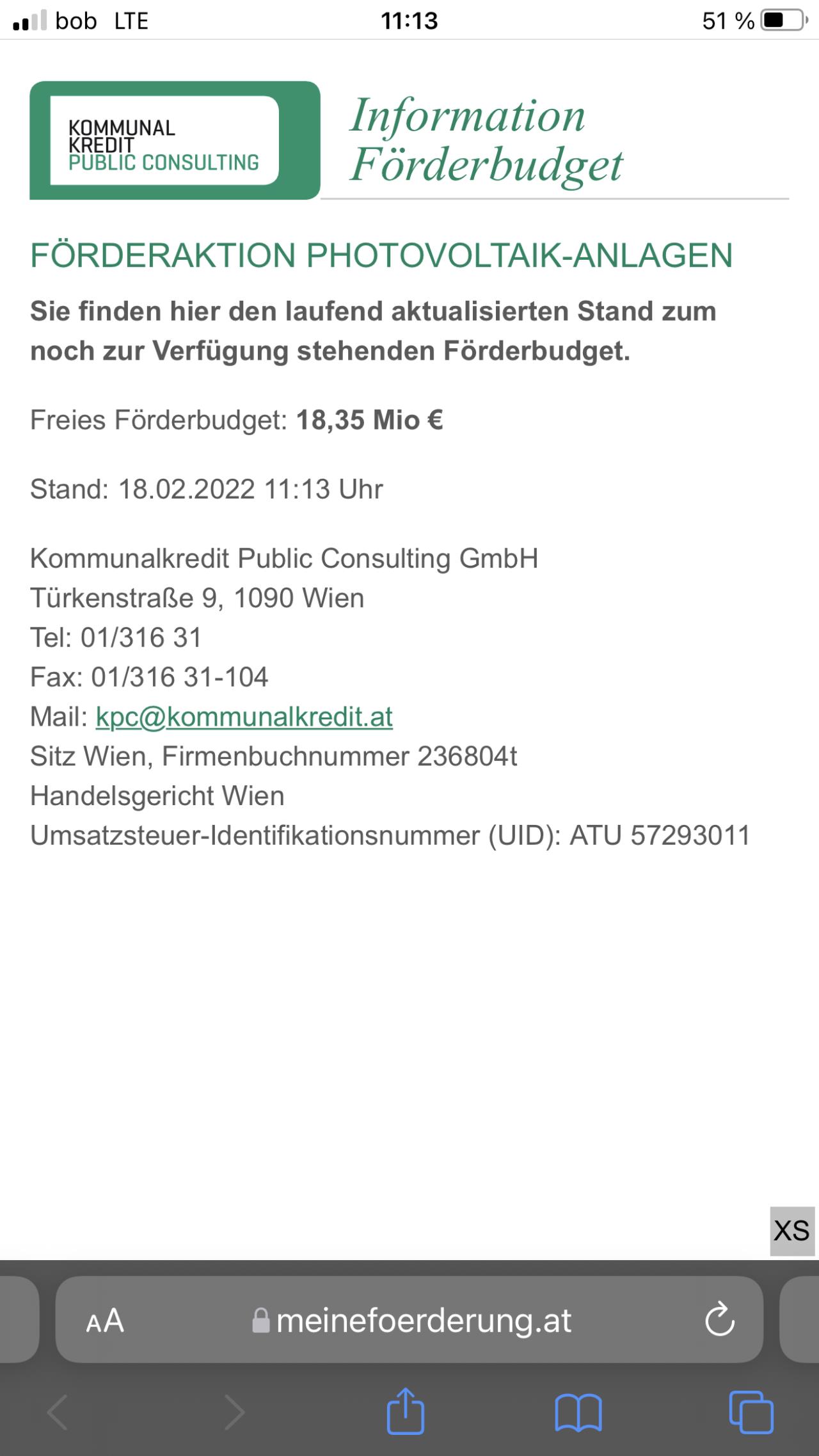The width and height of the screenshot is (819, 1456).
Task: Open the kpc@kommunalkredit.at mail link
Action: coord(244,717)
